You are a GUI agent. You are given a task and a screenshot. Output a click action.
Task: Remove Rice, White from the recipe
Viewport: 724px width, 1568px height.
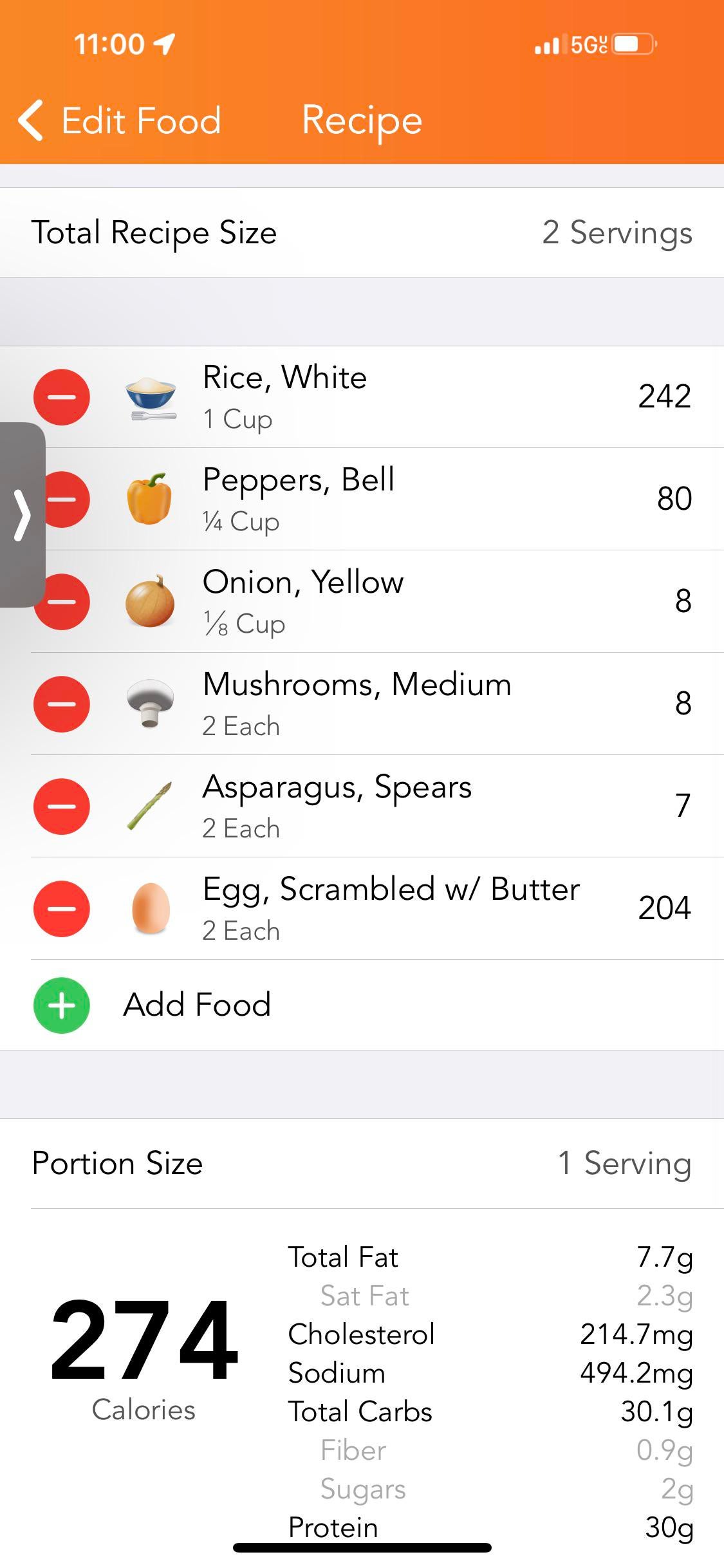(x=62, y=397)
